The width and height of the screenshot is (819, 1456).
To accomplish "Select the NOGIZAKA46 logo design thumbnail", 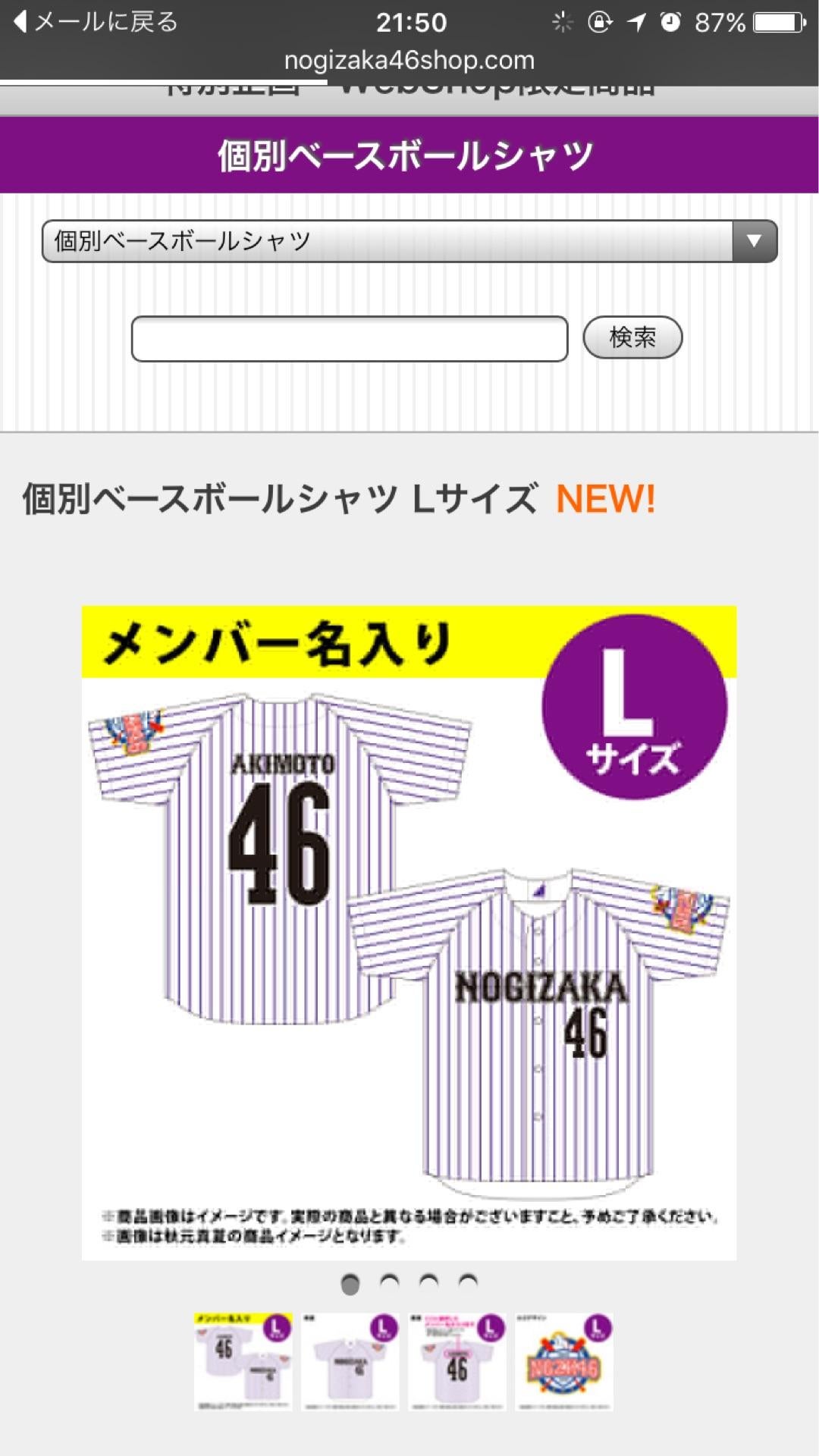I will [564, 1362].
